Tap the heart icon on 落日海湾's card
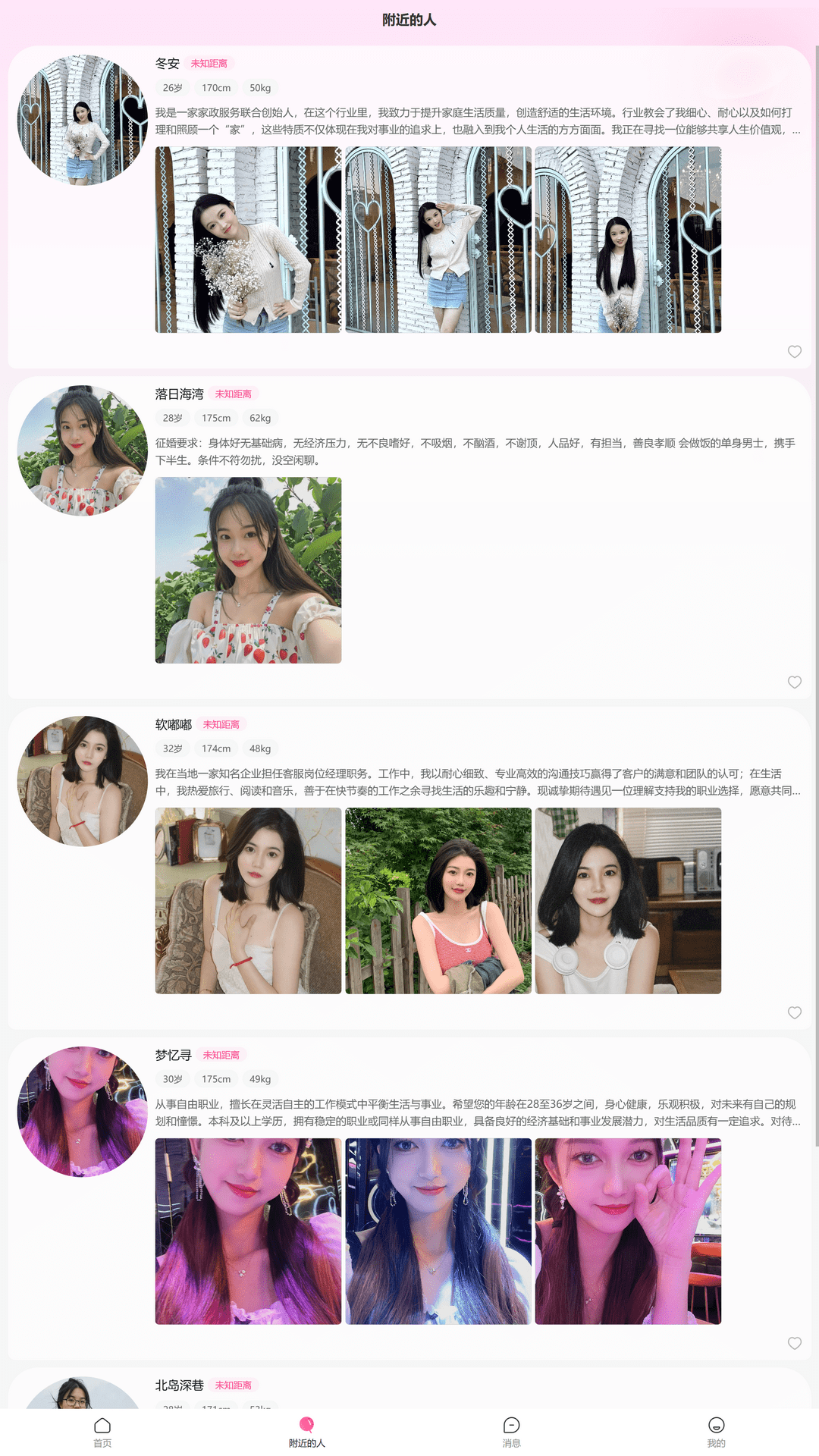 click(794, 682)
